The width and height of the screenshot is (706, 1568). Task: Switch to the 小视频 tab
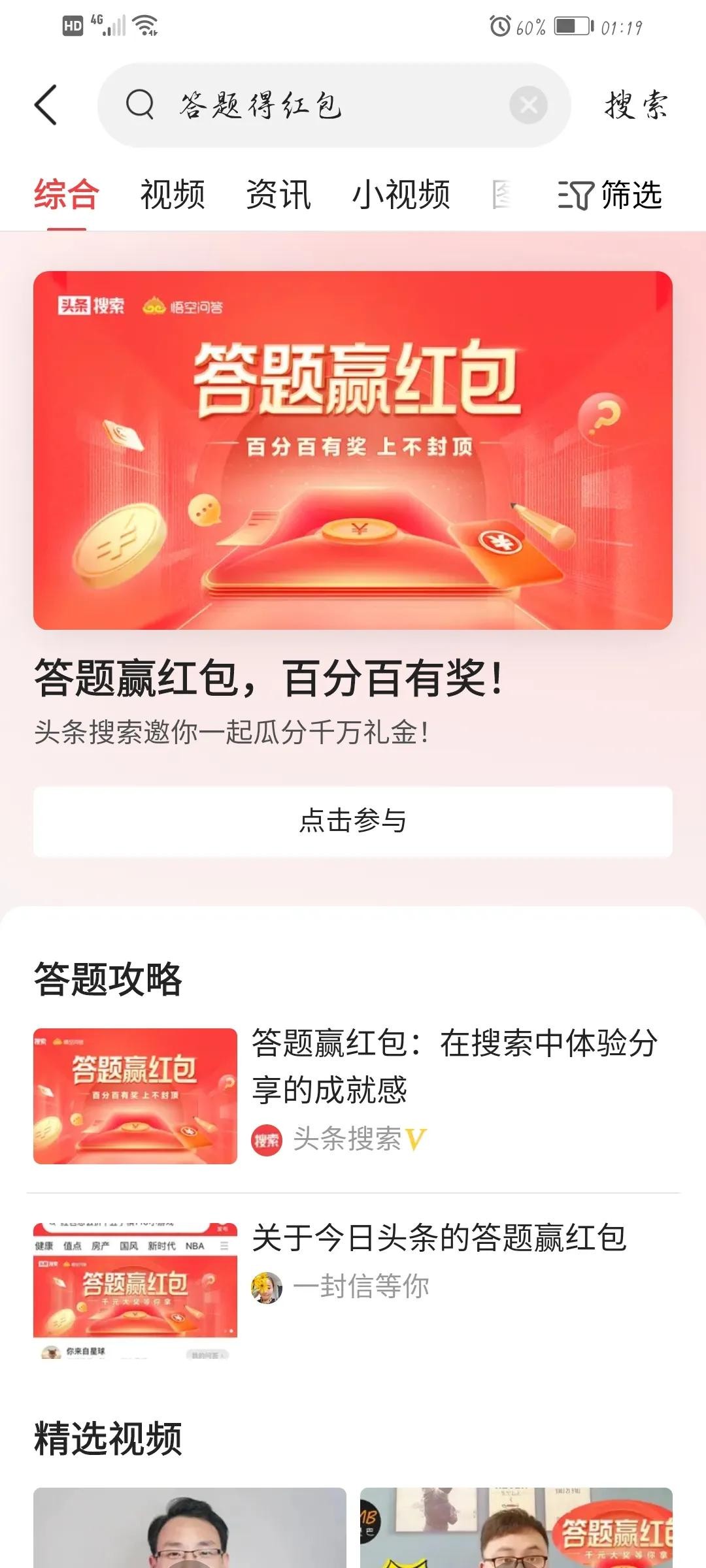point(401,195)
